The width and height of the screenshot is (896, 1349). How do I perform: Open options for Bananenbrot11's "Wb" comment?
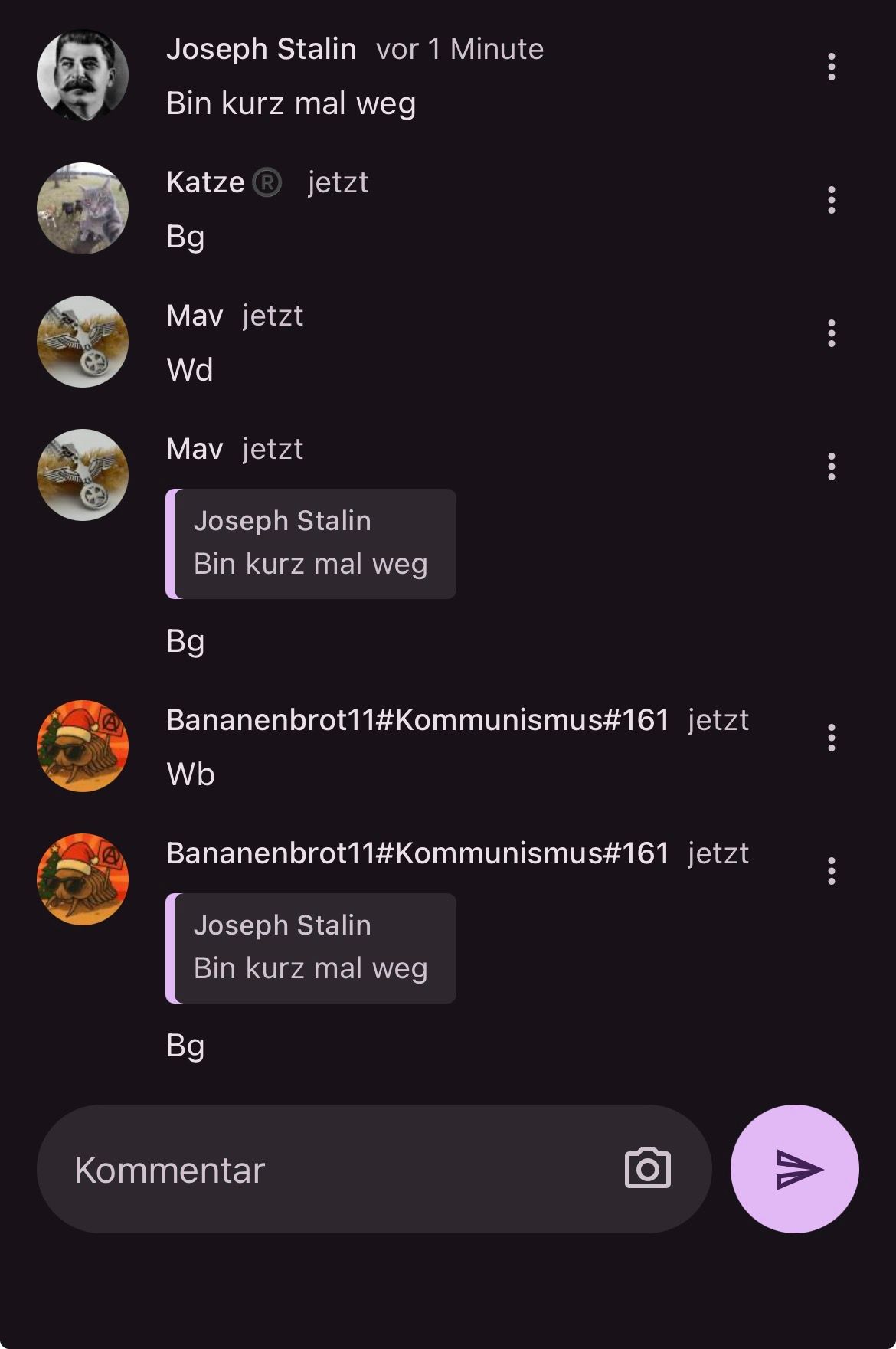coord(831,738)
